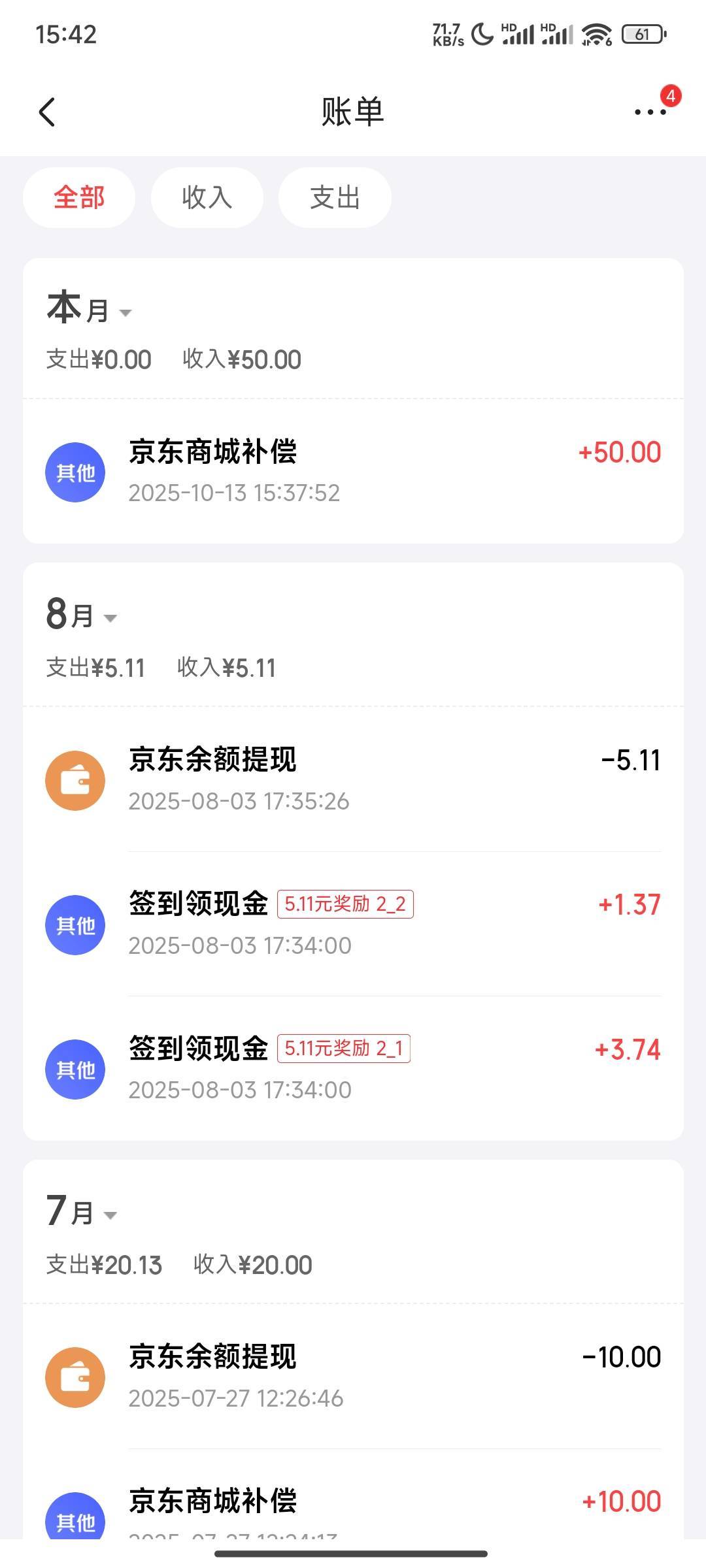
Task: View the +3.74 签到领现金 entry
Action: pos(353,1068)
